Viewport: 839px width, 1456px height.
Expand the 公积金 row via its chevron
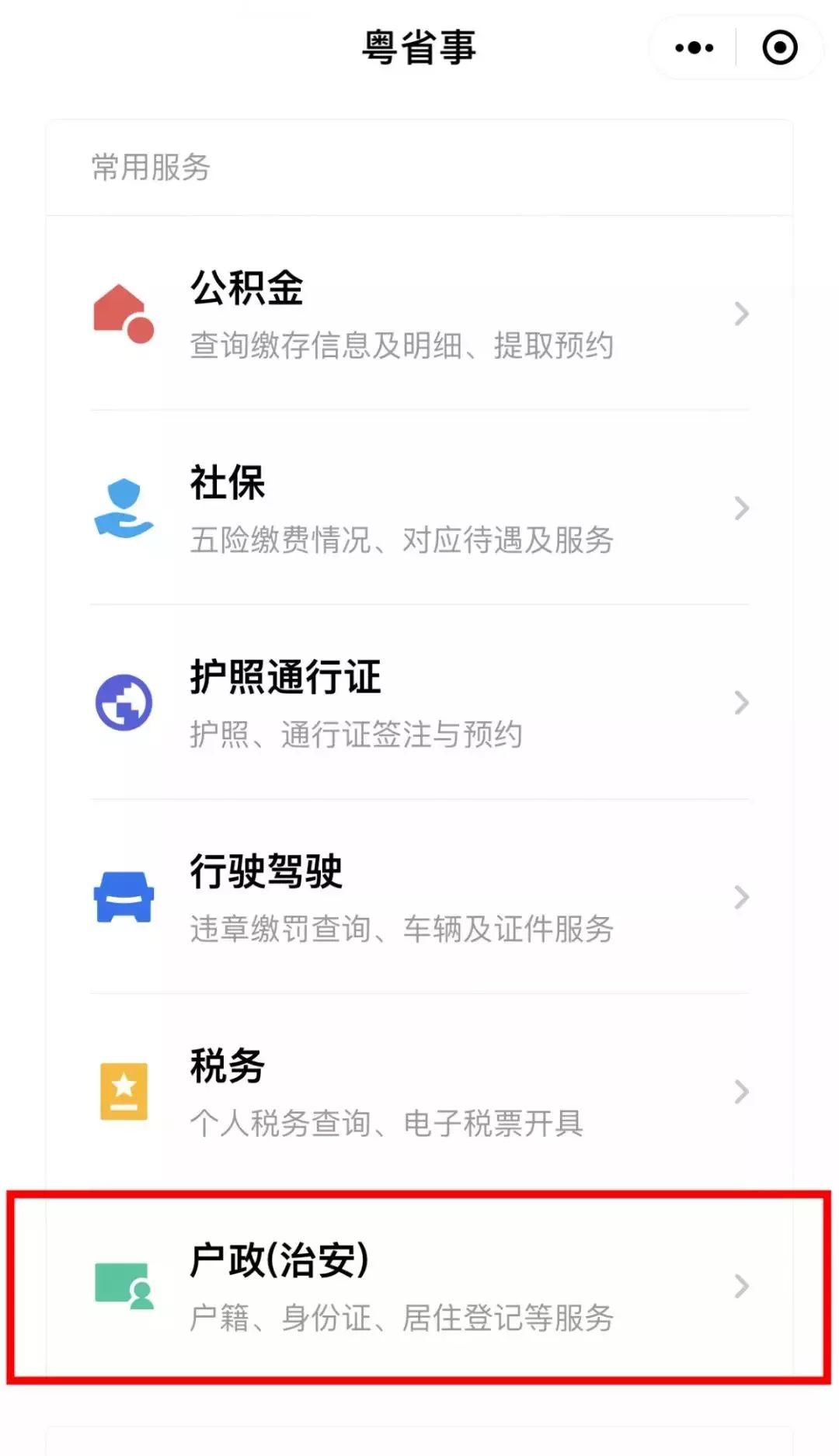pyautogui.click(x=740, y=314)
